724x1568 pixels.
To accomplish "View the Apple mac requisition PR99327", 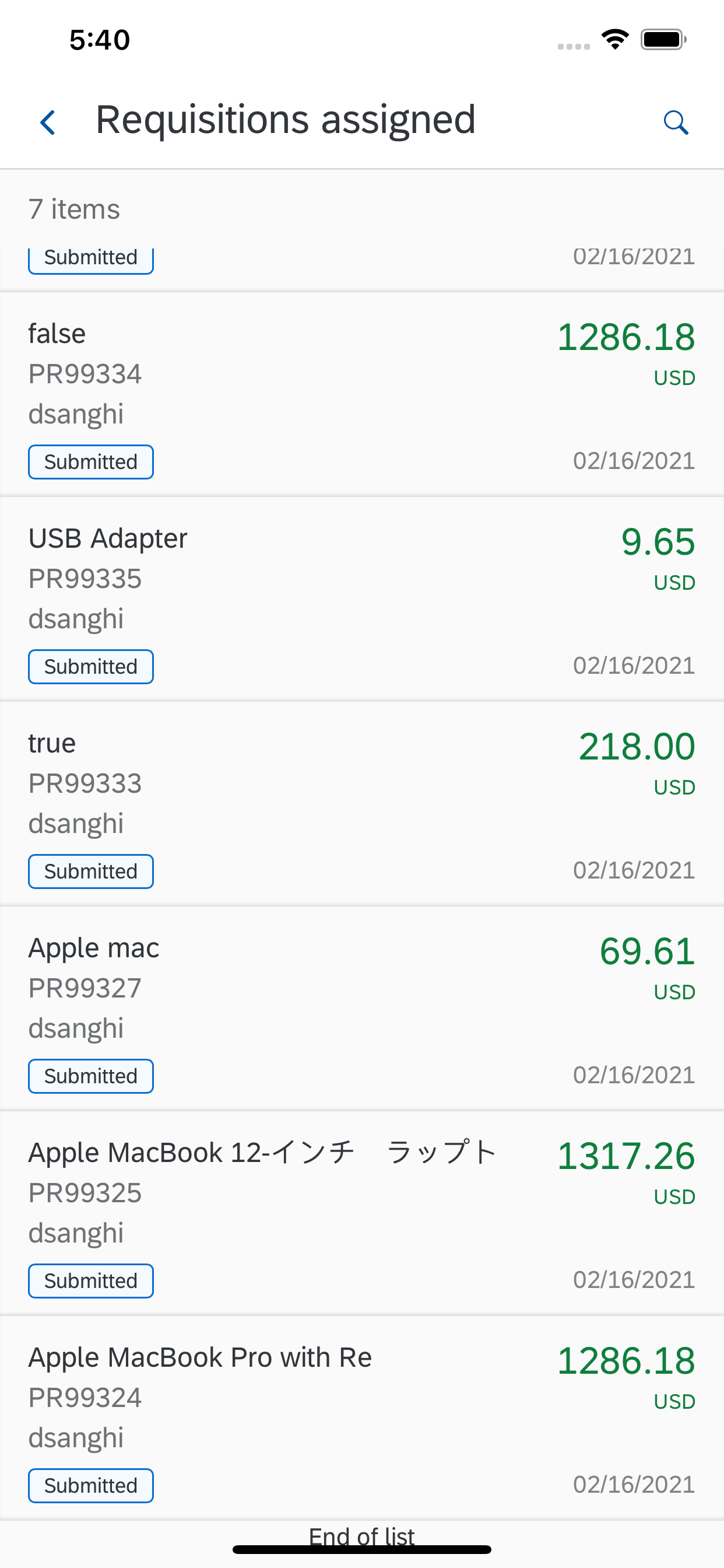I will click(362, 1009).
